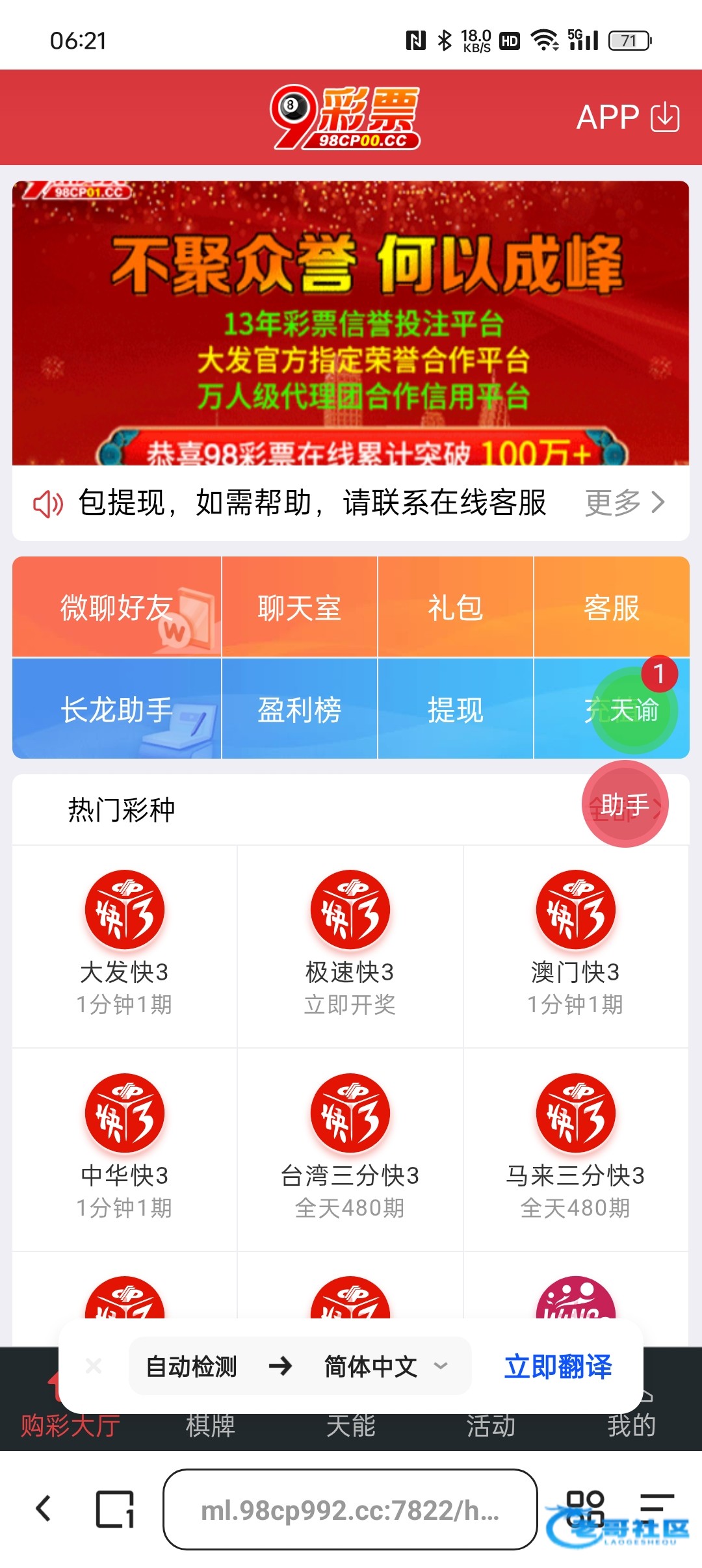702x1568 pixels.
Task: Open the green 天谕 floating bubble
Action: [x=634, y=711]
